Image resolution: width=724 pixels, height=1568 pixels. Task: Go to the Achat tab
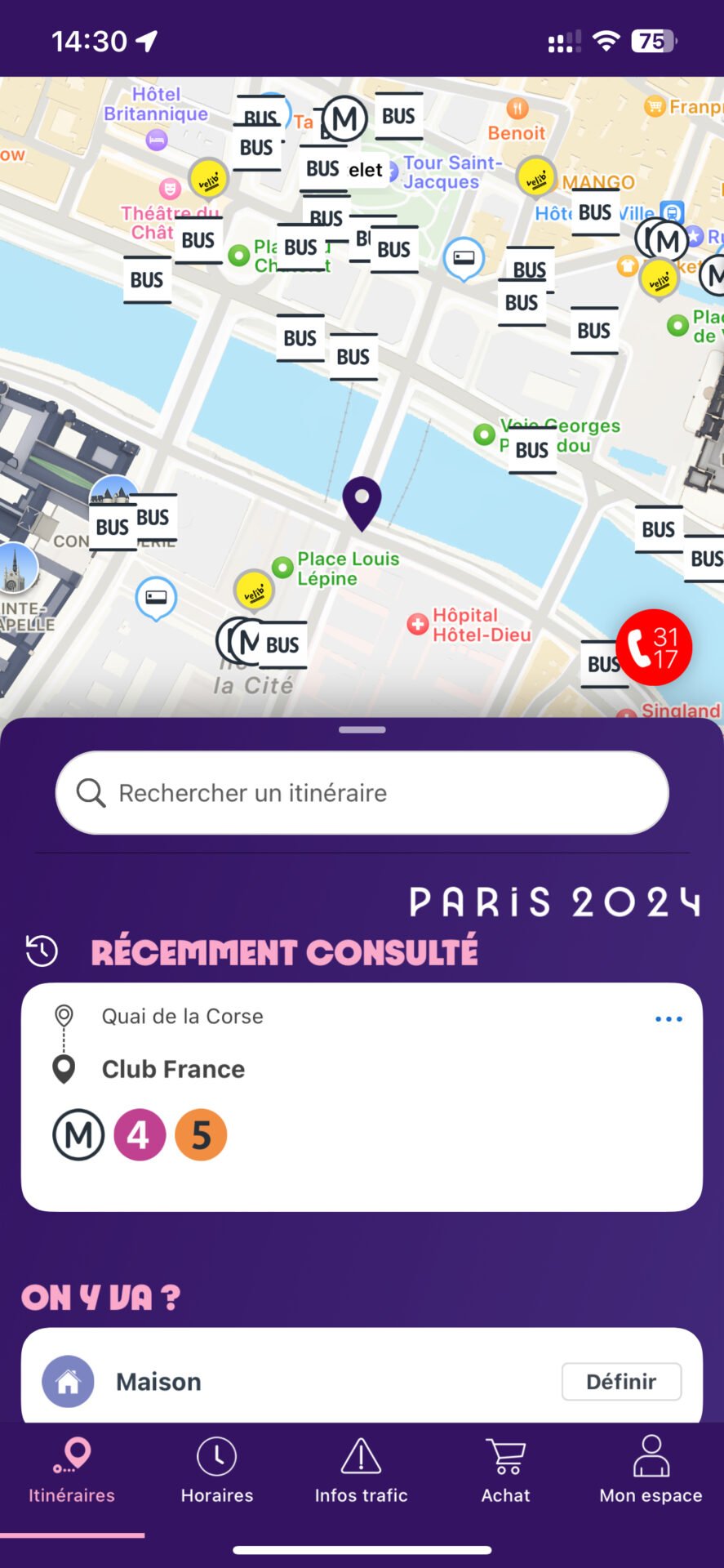coord(506,1471)
